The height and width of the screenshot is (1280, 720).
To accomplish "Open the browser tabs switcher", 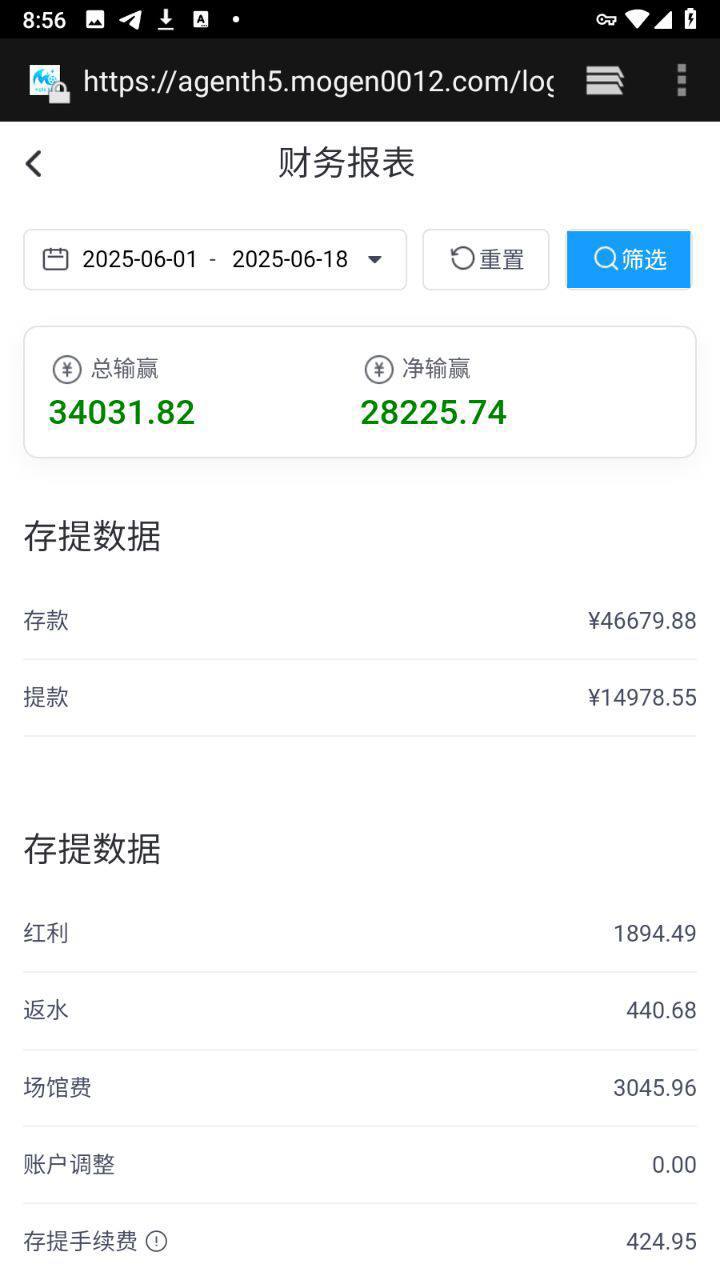I will click(604, 81).
